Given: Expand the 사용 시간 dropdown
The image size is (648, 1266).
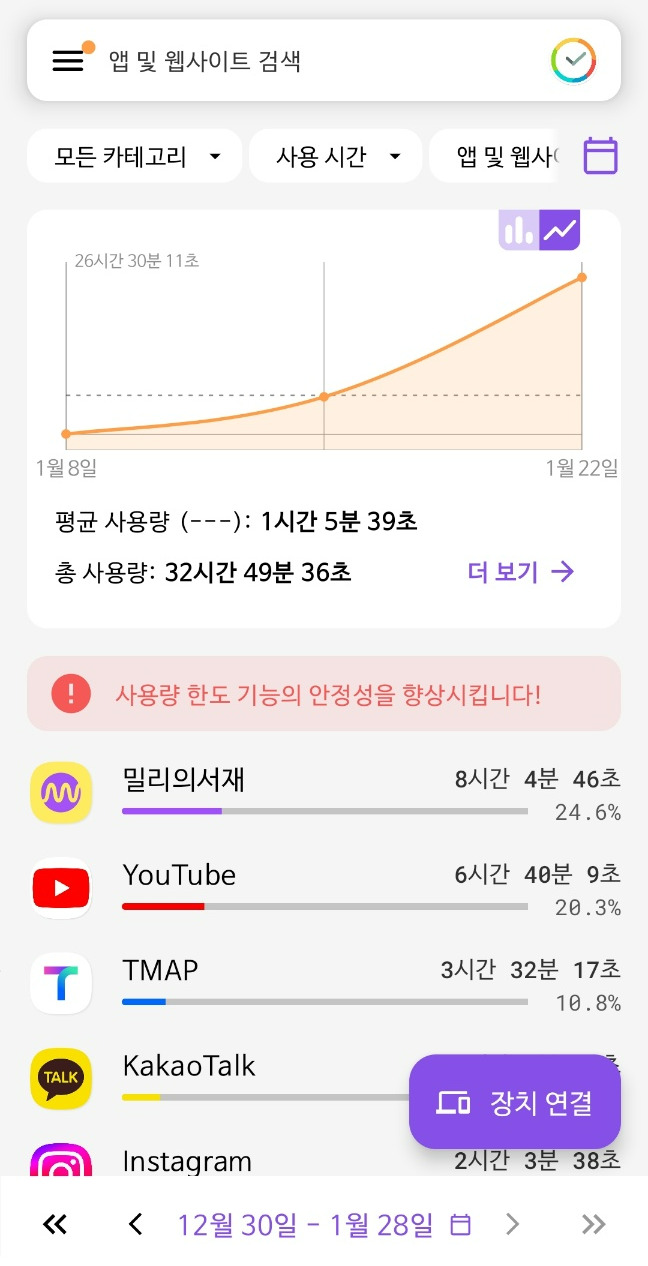Looking at the screenshot, I should pyautogui.click(x=336, y=156).
